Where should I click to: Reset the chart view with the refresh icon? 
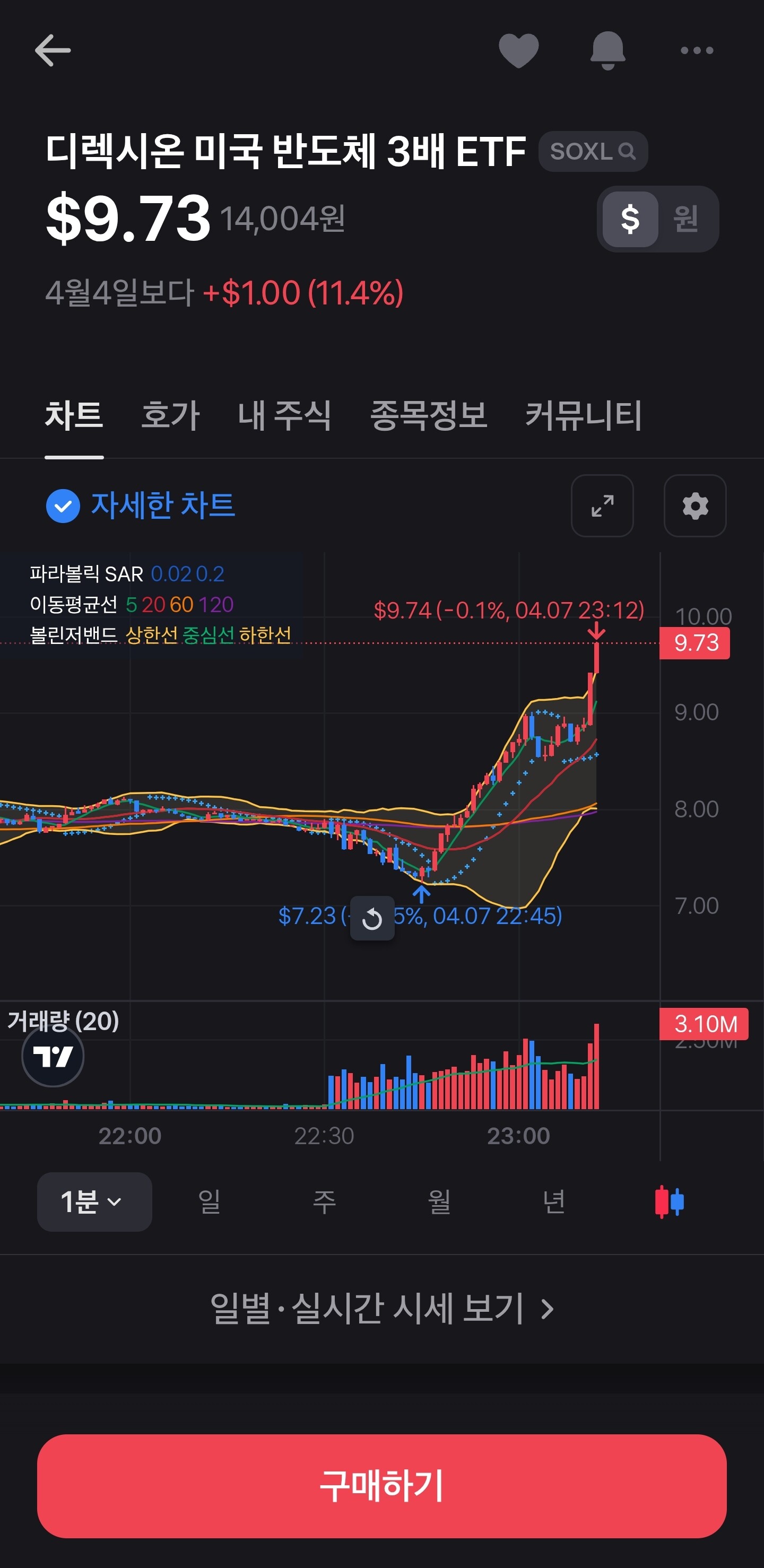click(x=372, y=919)
